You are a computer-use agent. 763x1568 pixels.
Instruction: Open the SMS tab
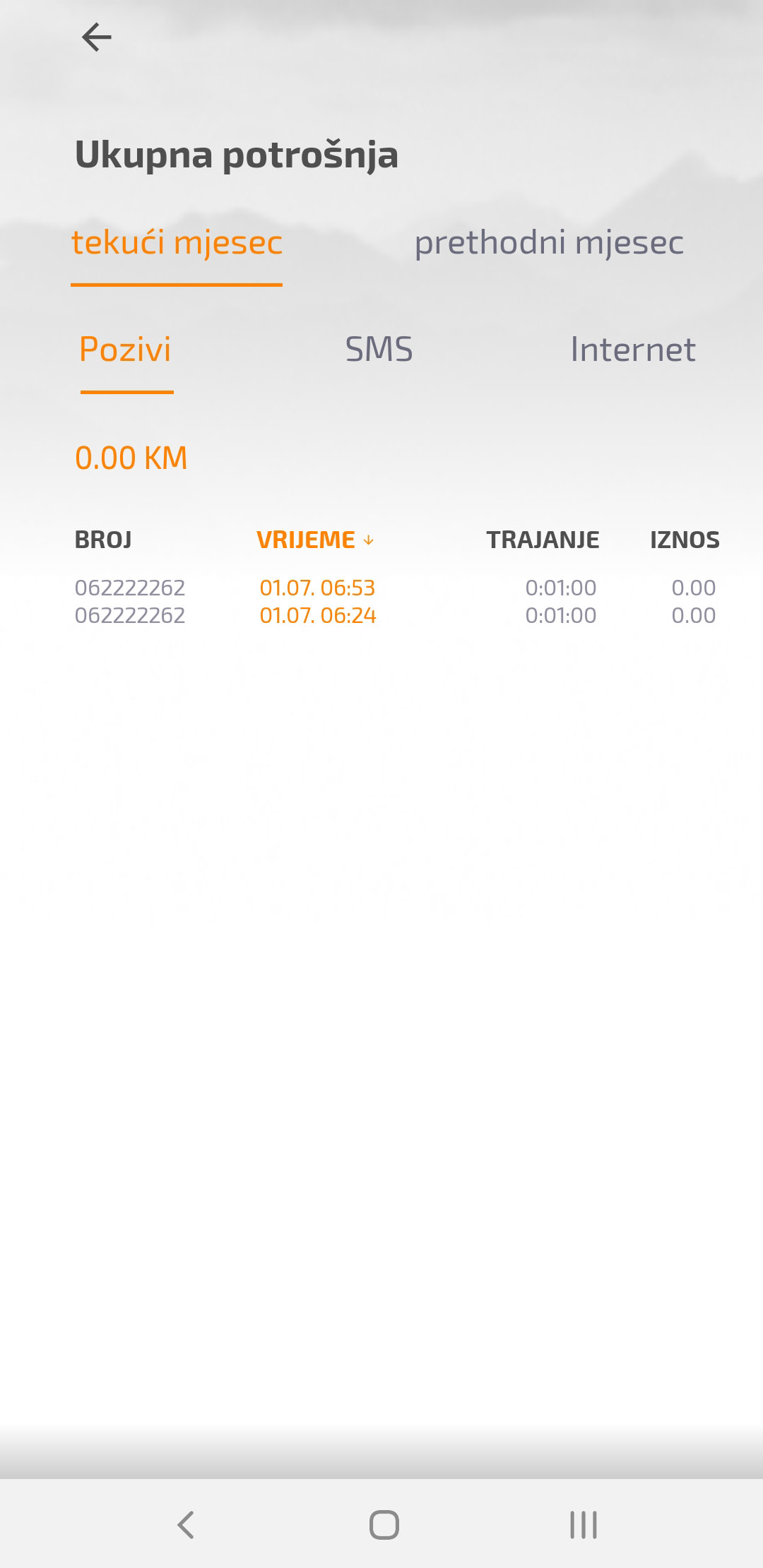[379, 349]
